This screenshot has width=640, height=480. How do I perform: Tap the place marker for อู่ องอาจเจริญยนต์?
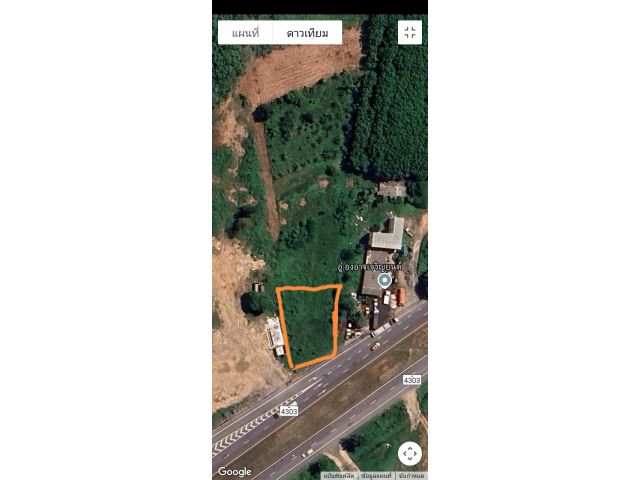click(x=385, y=282)
